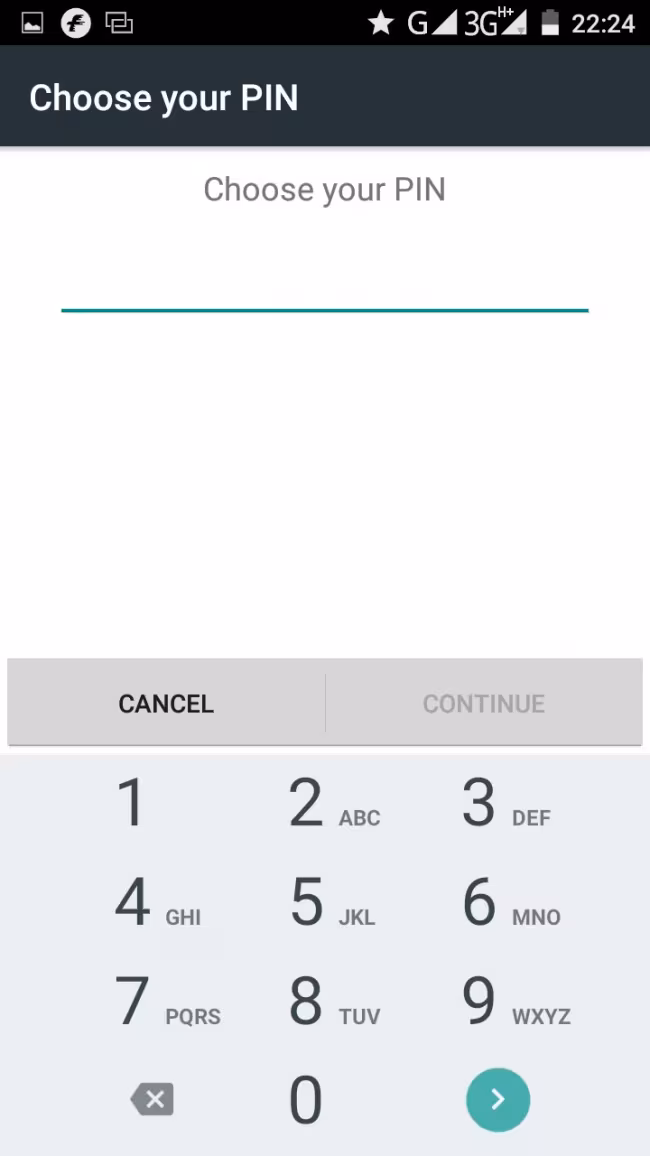This screenshot has width=650, height=1156.
Task: Enter digit 8 TUV on the keypad
Action: click(x=324, y=1001)
